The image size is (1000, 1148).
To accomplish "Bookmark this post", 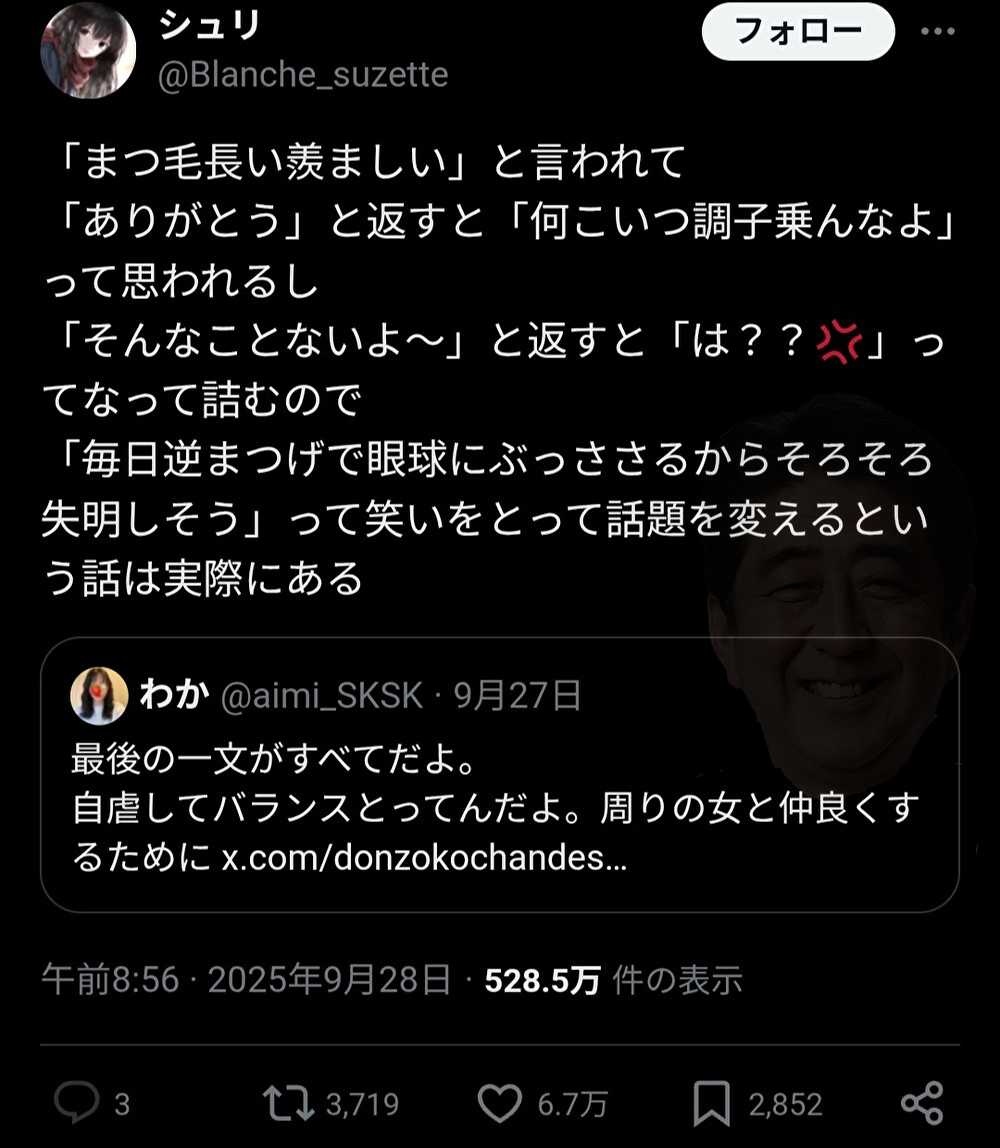I will [710, 1103].
